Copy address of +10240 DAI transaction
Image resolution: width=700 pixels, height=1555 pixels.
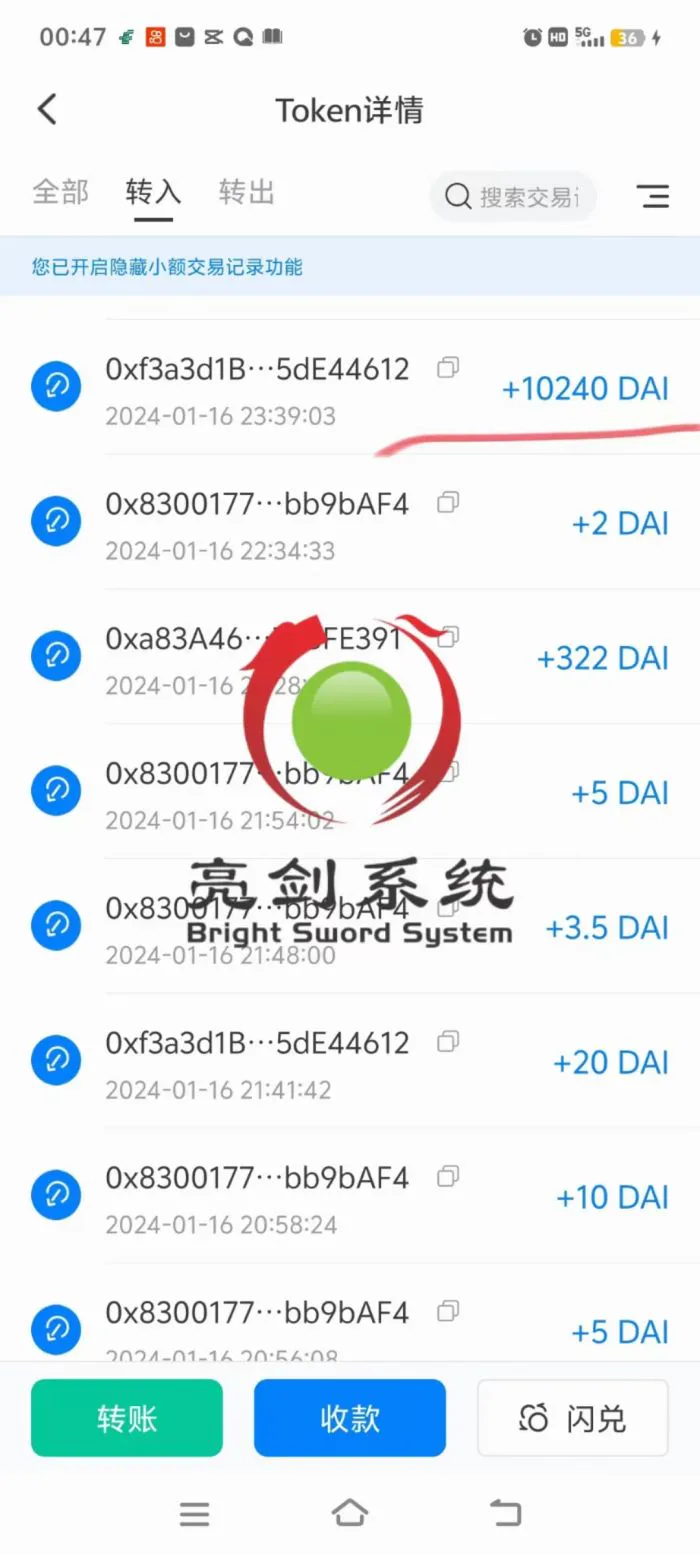click(x=448, y=368)
